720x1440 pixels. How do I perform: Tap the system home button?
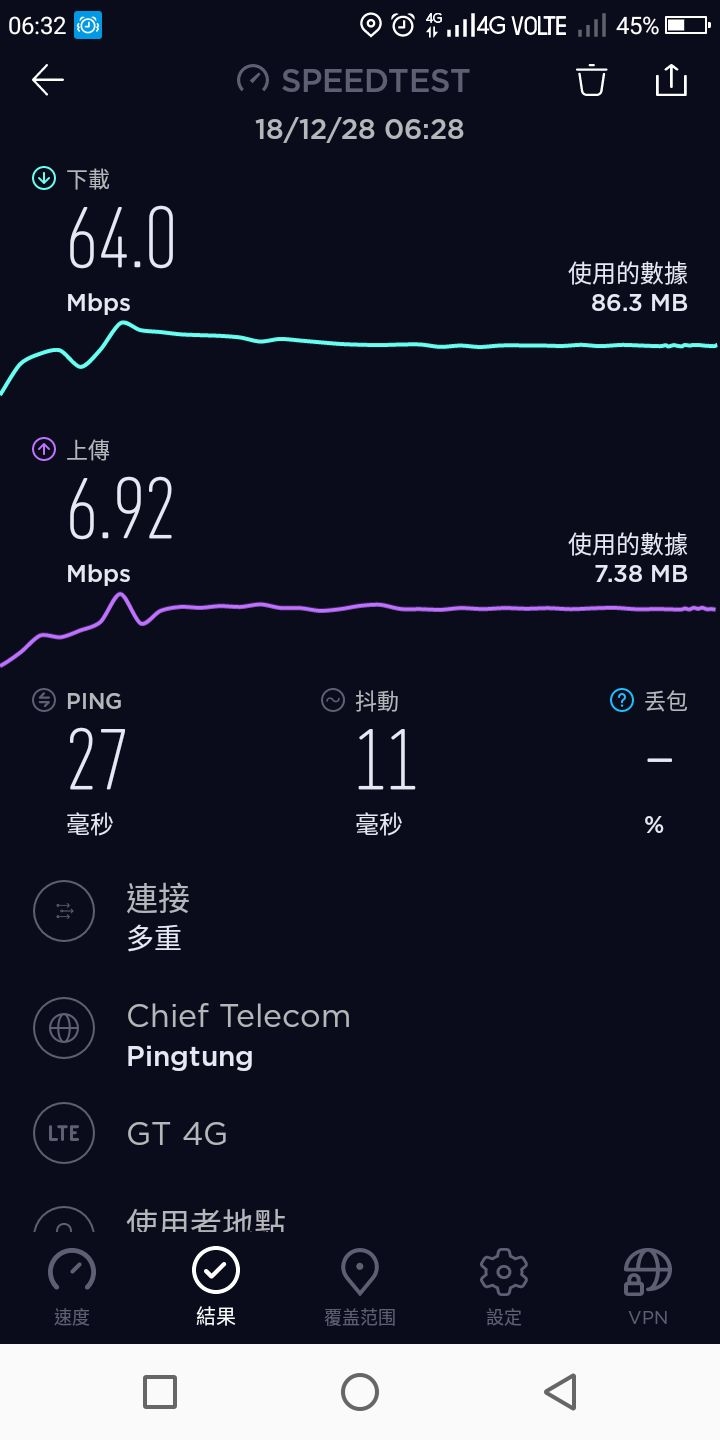click(x=360, y=1392)
